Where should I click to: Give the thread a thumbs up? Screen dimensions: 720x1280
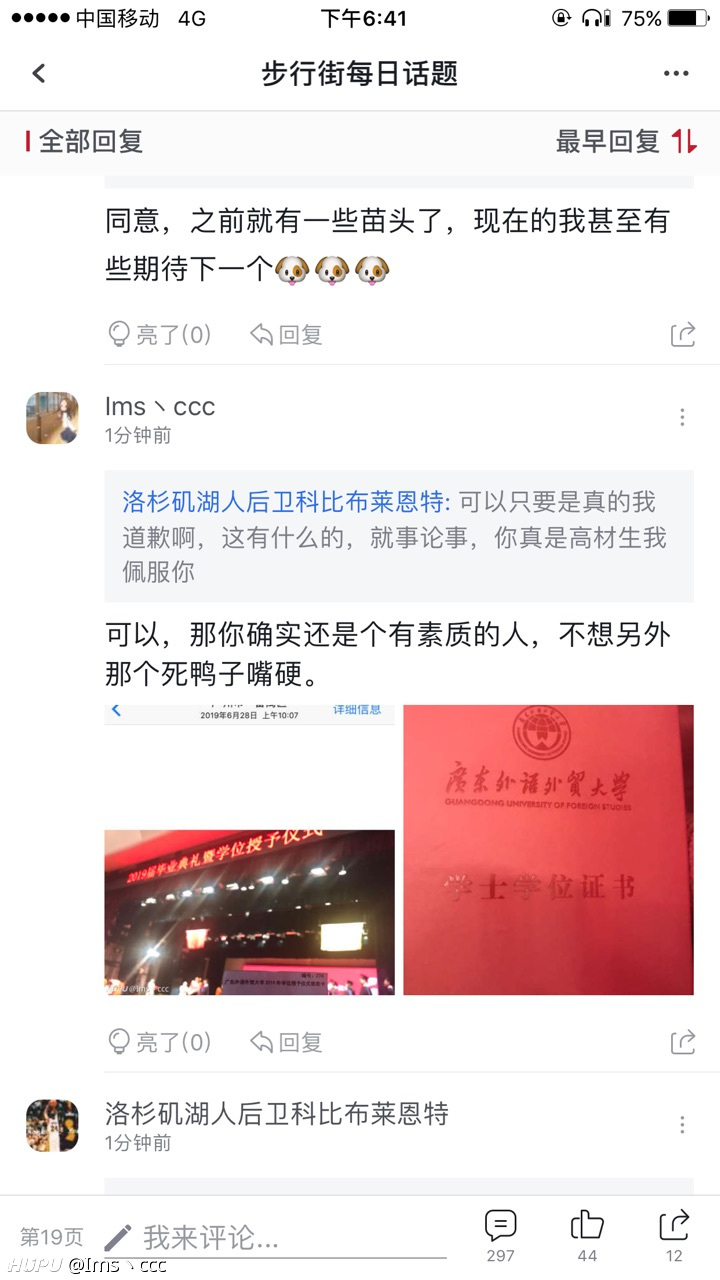(587, 1236)
